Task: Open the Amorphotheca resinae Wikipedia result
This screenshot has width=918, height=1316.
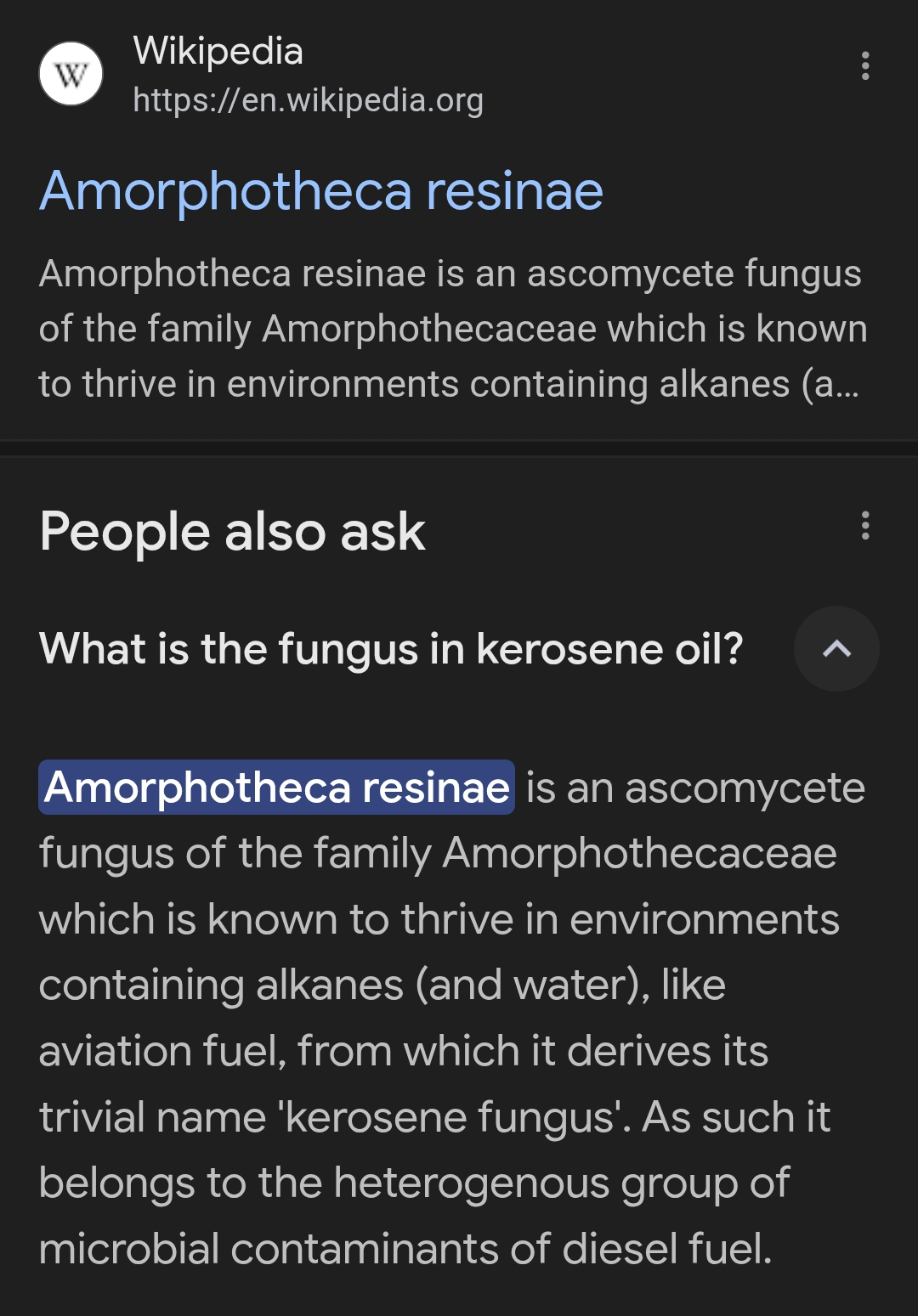Action: pos(321,191)
